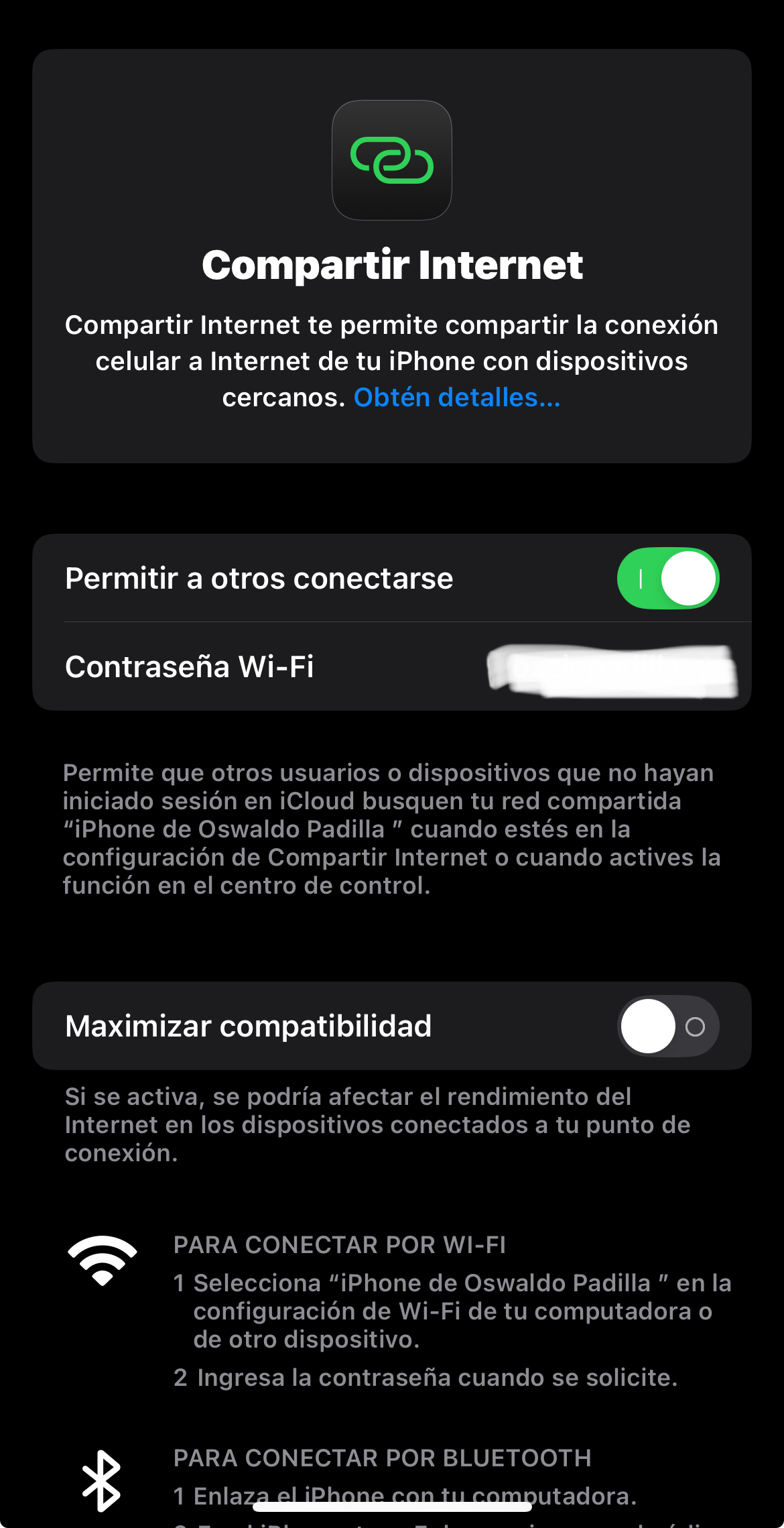This screenshot has width=784, height=1528.
Task: Open the Contraseña Wi-Fi row
Action: (x=392, y=666)
